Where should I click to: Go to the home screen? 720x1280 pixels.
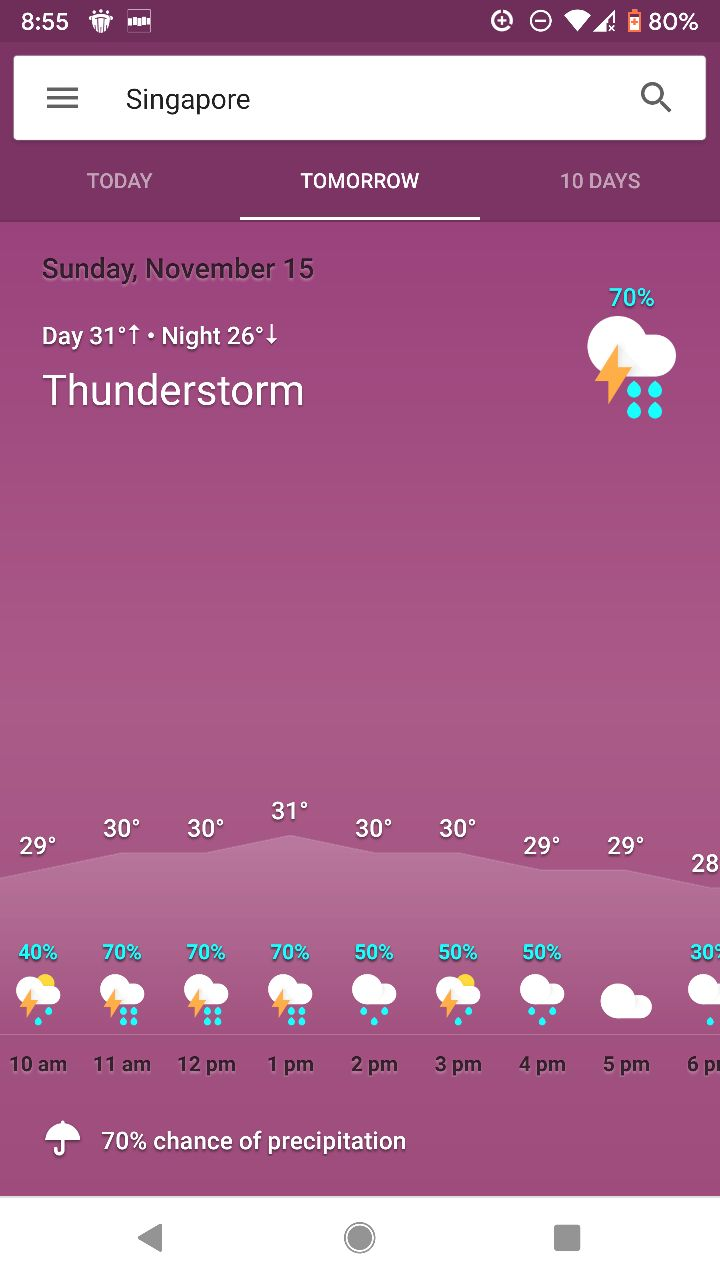point(360,1238)
